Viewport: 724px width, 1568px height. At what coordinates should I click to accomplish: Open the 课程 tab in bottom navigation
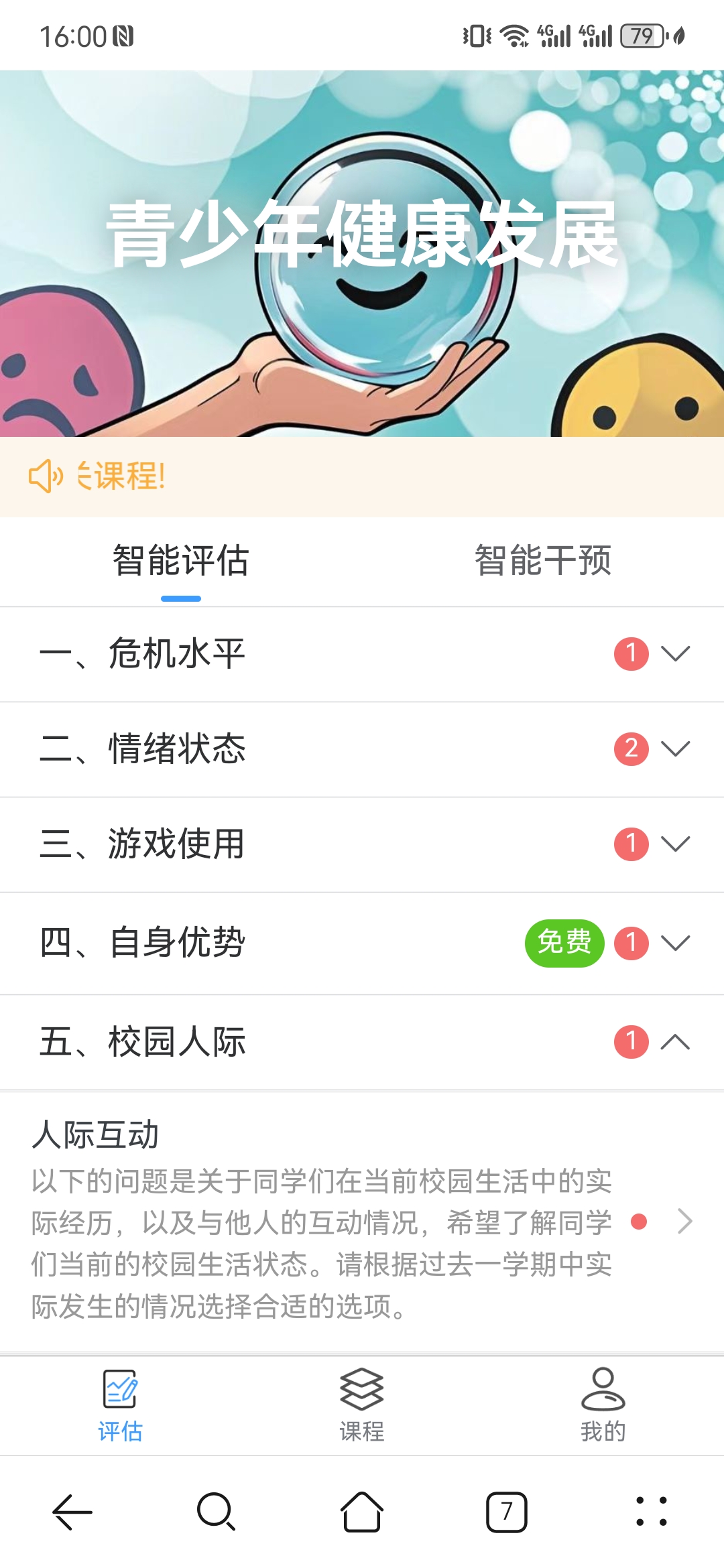362,1404
